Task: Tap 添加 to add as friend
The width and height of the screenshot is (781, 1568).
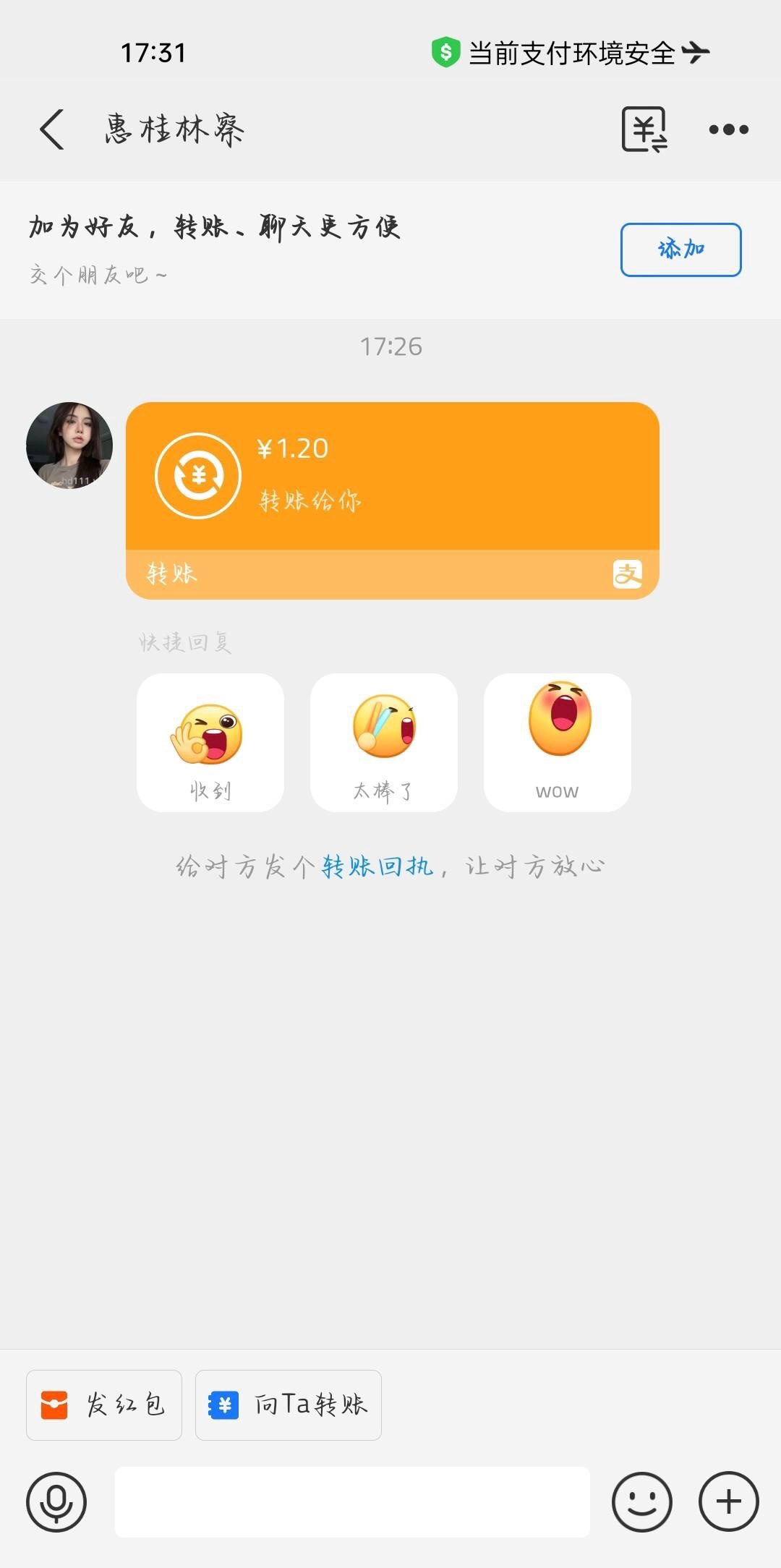Action: 680,250
